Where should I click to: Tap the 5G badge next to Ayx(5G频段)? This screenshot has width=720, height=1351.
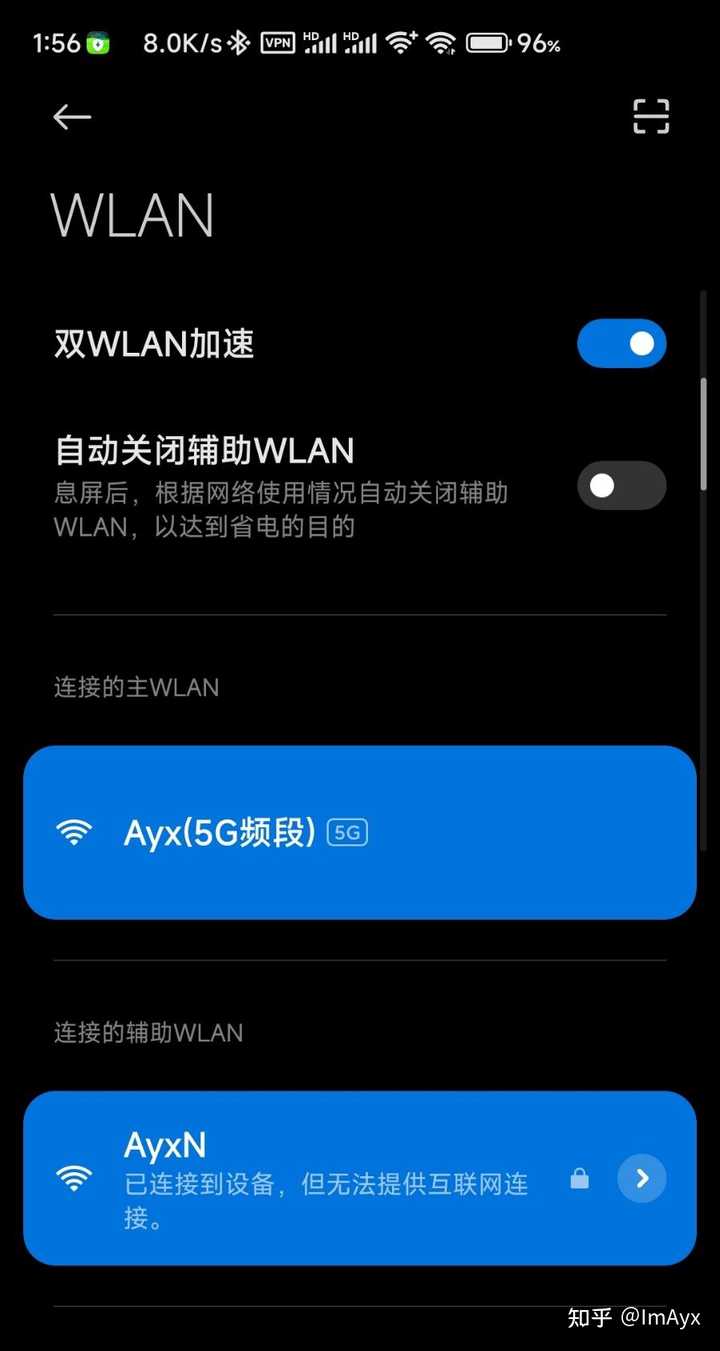coord(347,831)
